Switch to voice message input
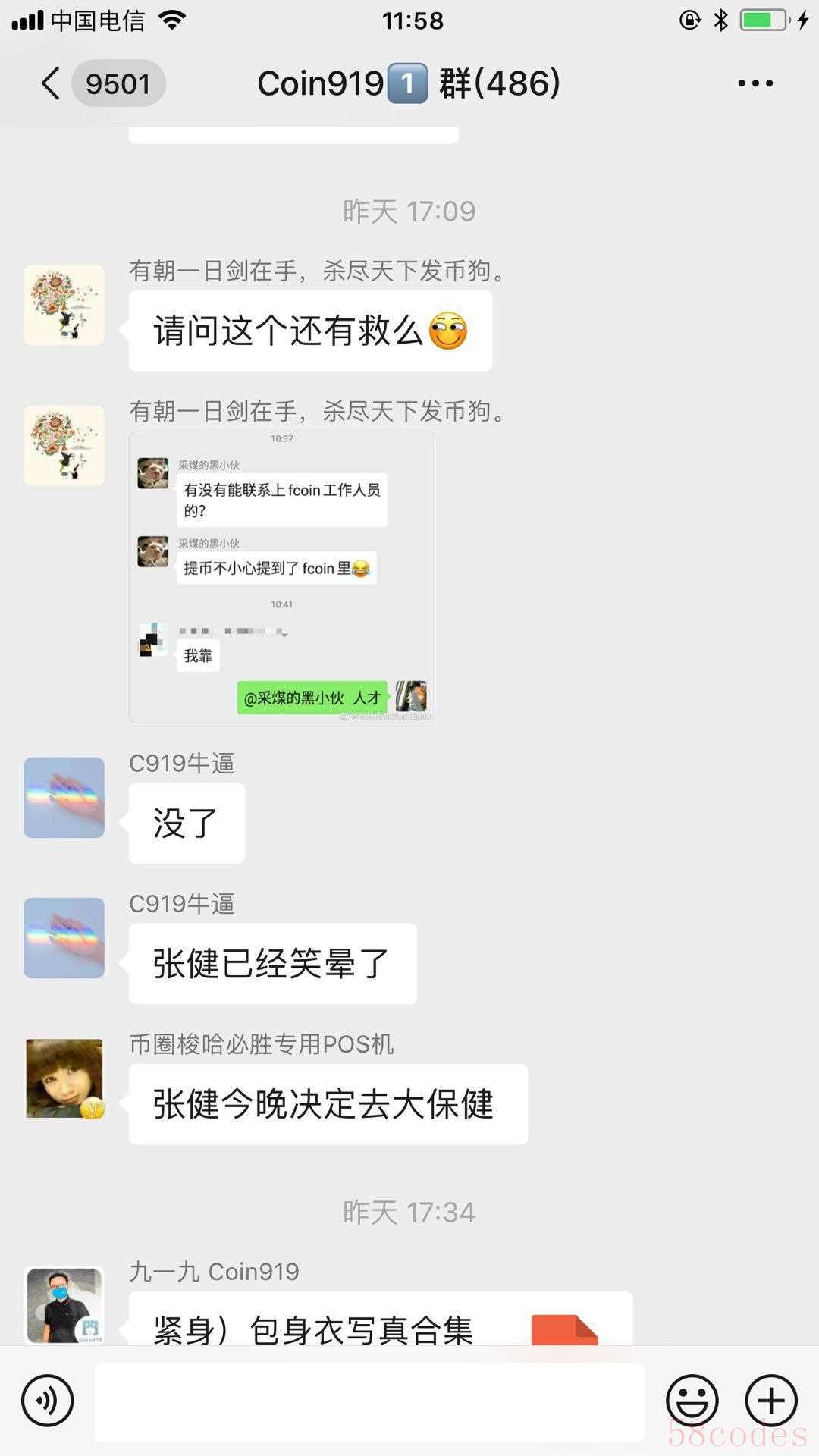This screenshot has height=1456, width=819. point(48,1401)
